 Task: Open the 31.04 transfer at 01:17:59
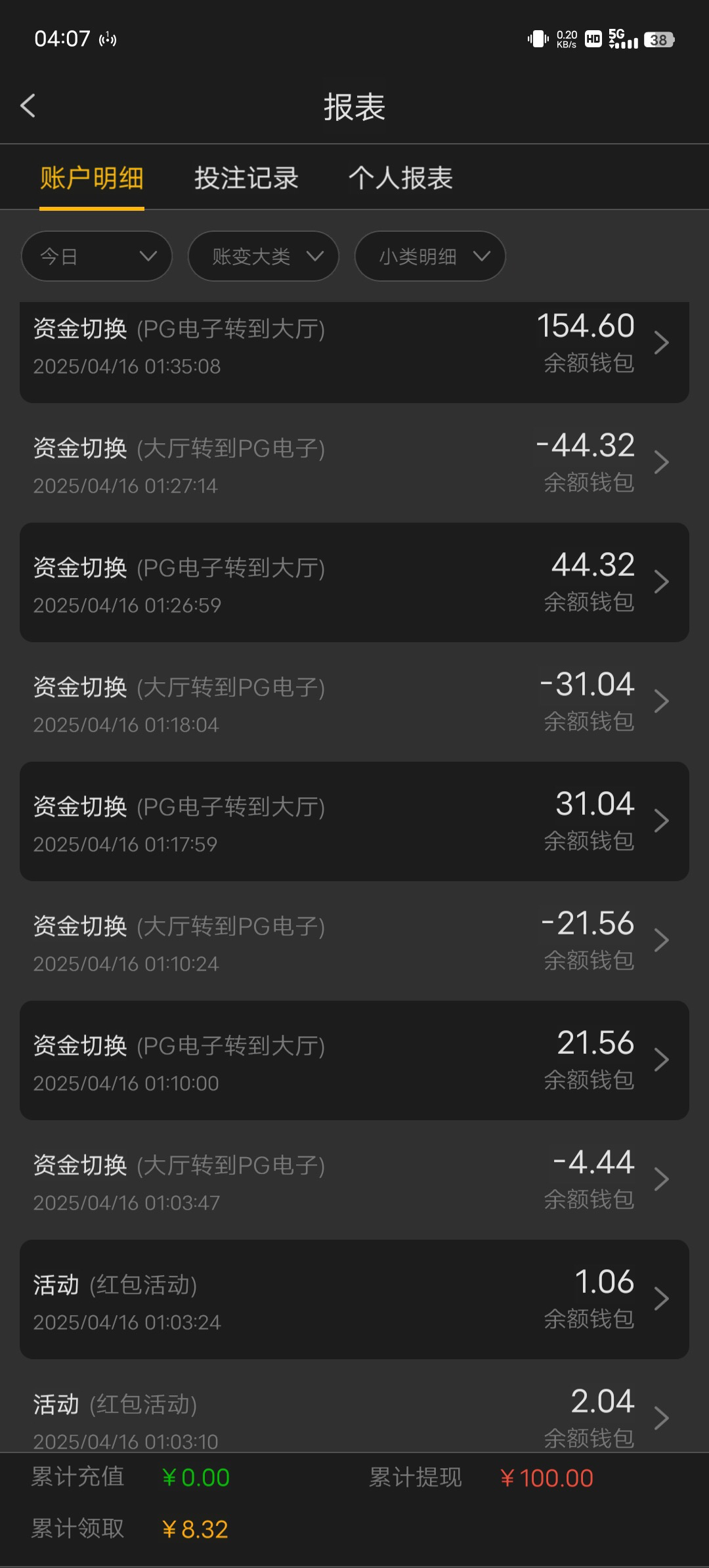(354, 821)
